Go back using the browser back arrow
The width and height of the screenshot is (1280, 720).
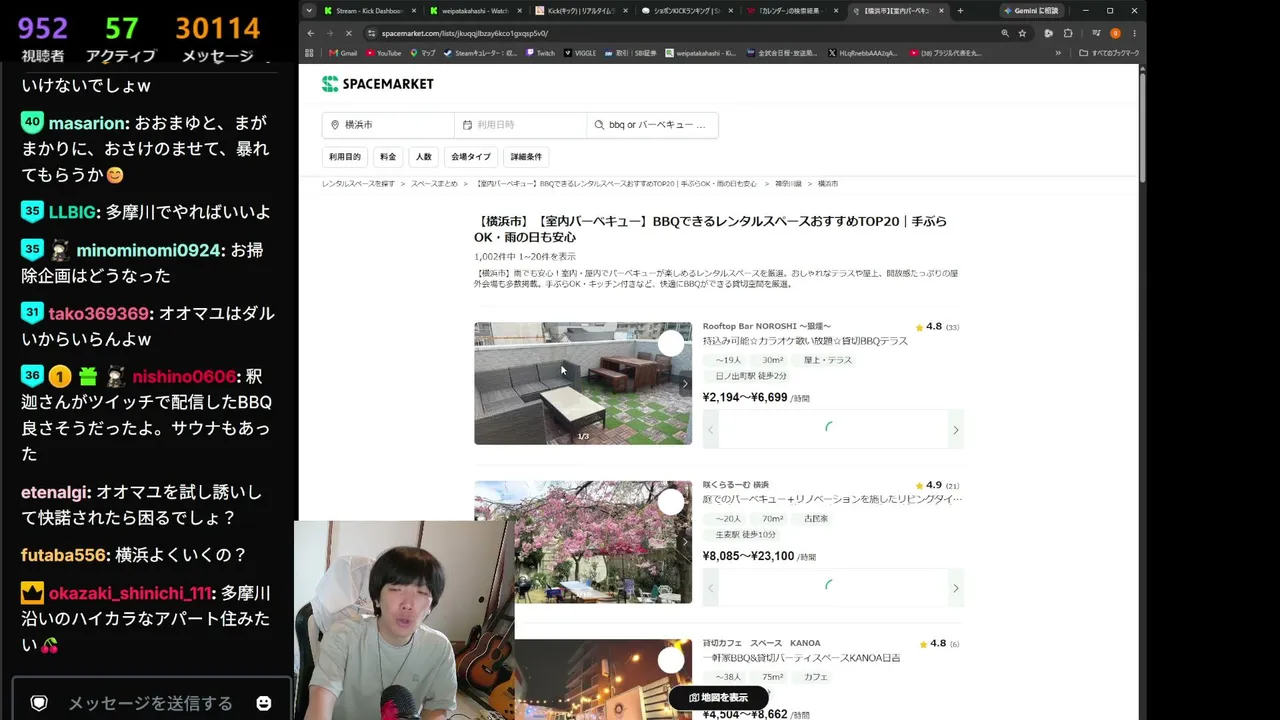(x=311, y=33)
